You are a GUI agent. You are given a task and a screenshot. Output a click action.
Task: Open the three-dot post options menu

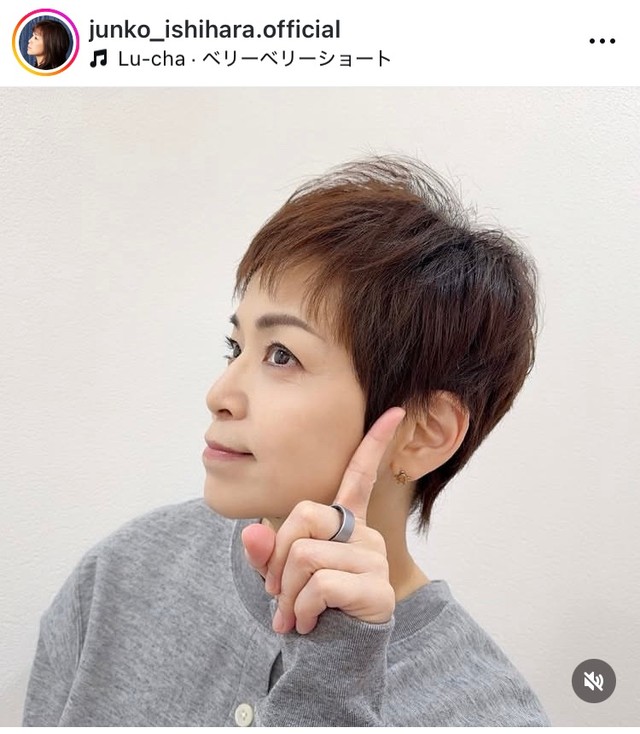pos(602,42)
